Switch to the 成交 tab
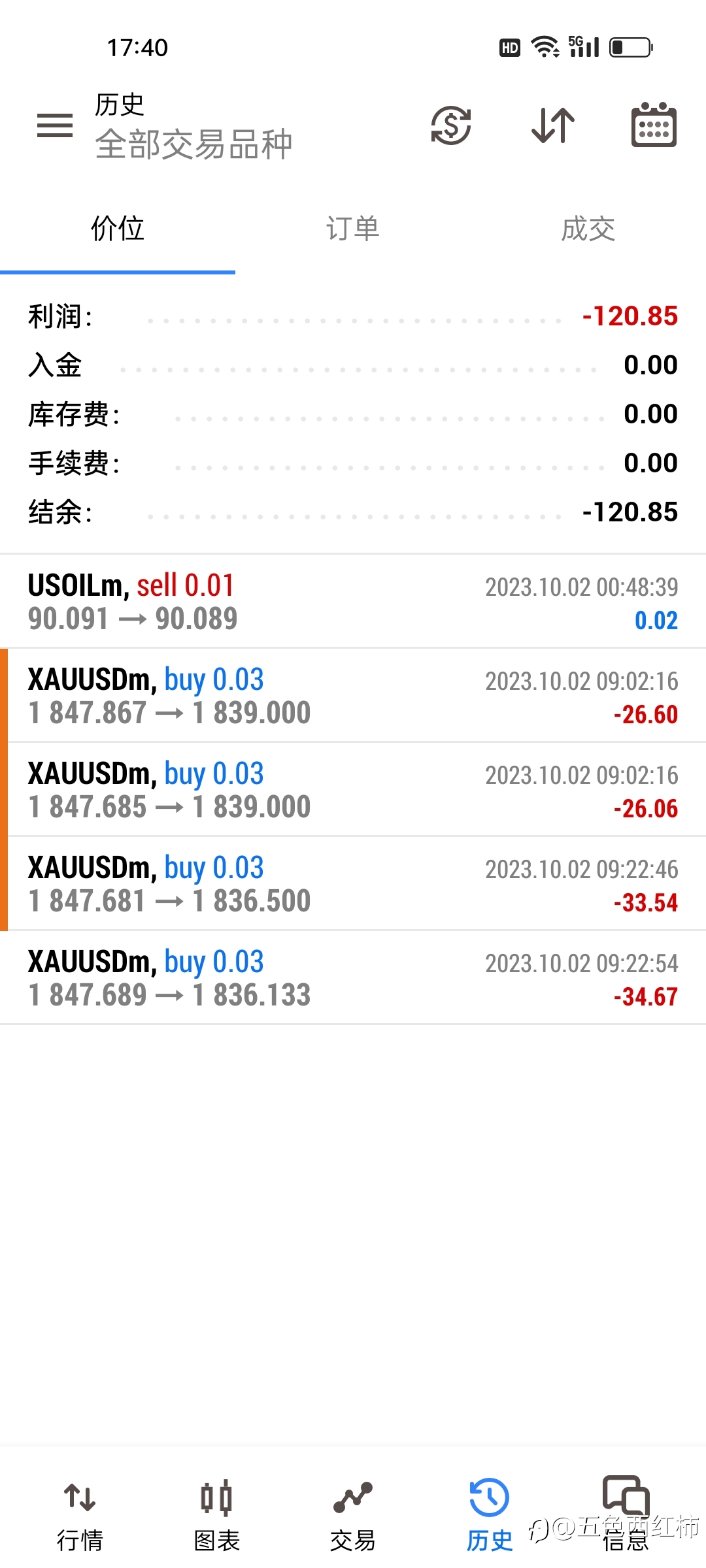Viewport: 706px width, 1568px height. [x=588, y=229]
